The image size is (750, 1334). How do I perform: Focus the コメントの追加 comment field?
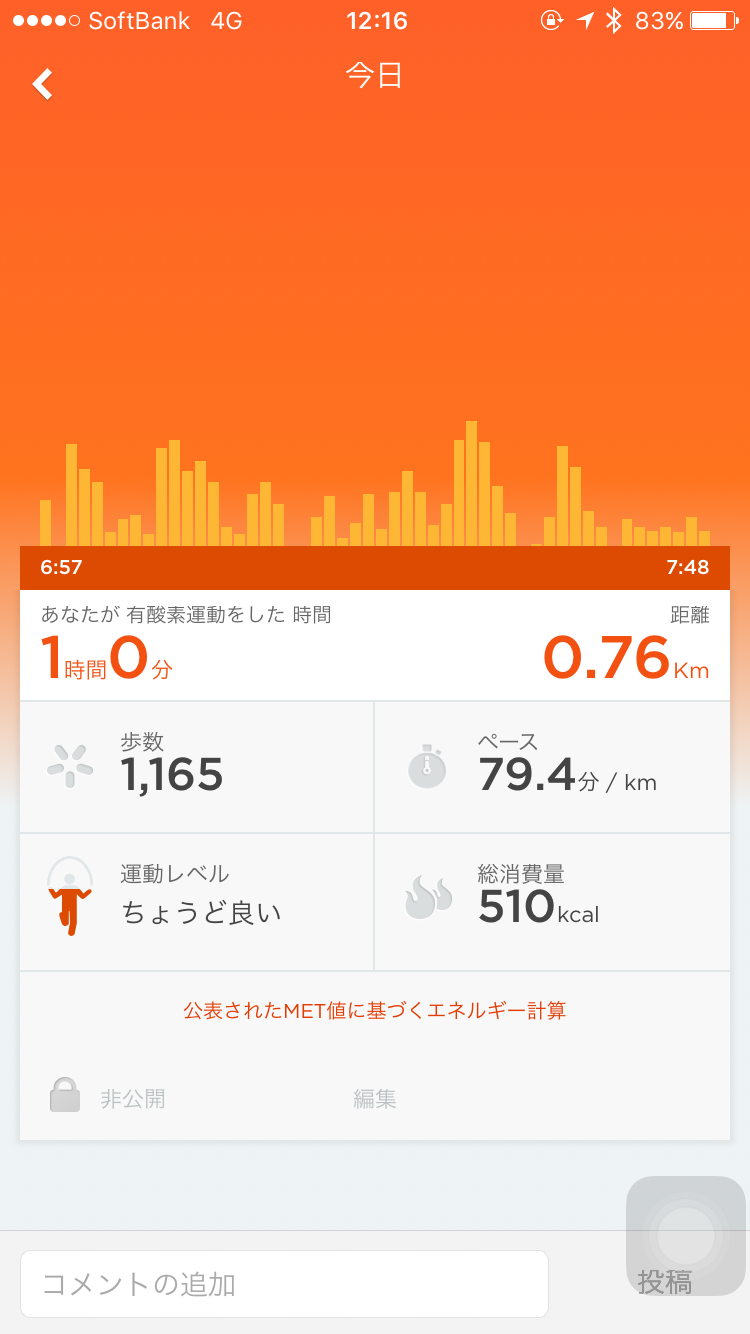pyautogui.click(x=284, y=1283)
